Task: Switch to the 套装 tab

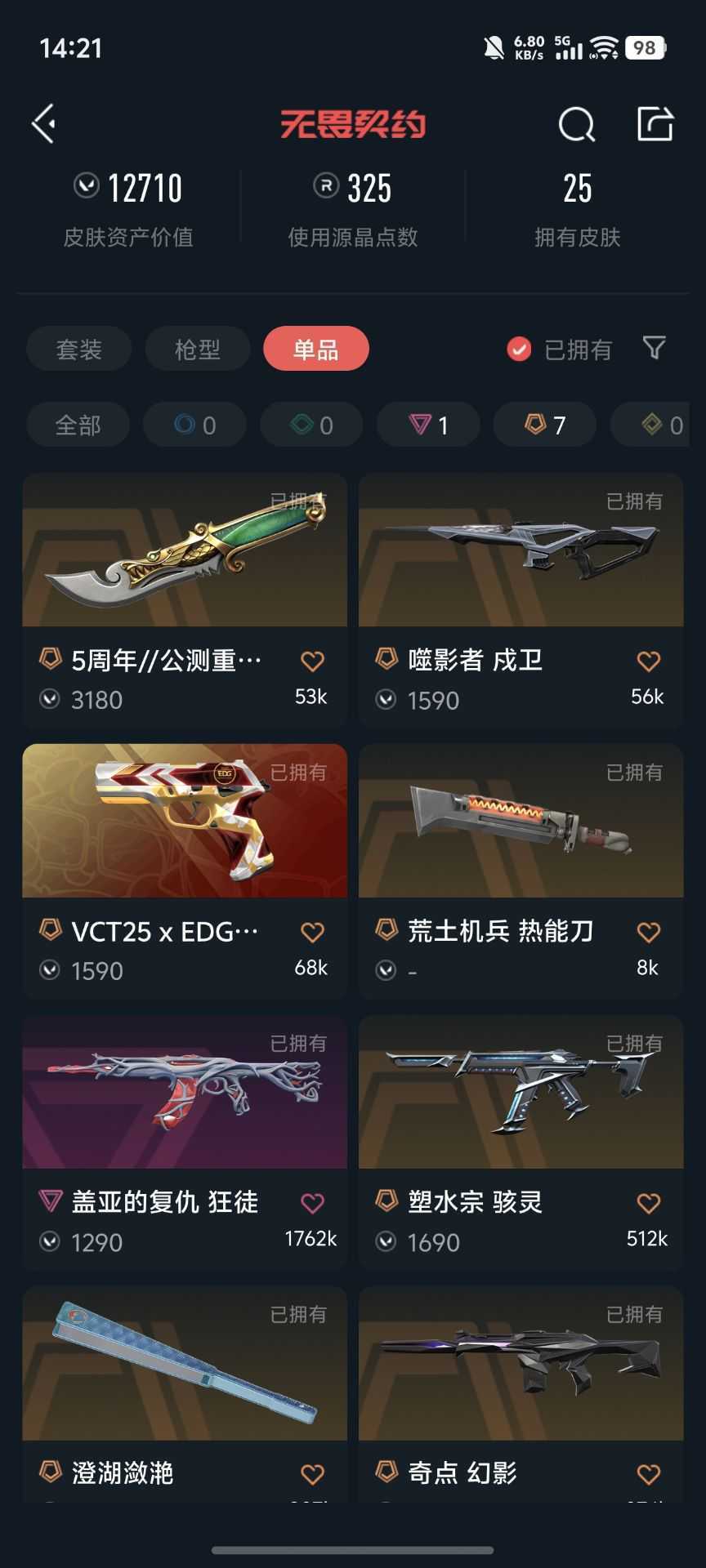Action: point(78,350)
